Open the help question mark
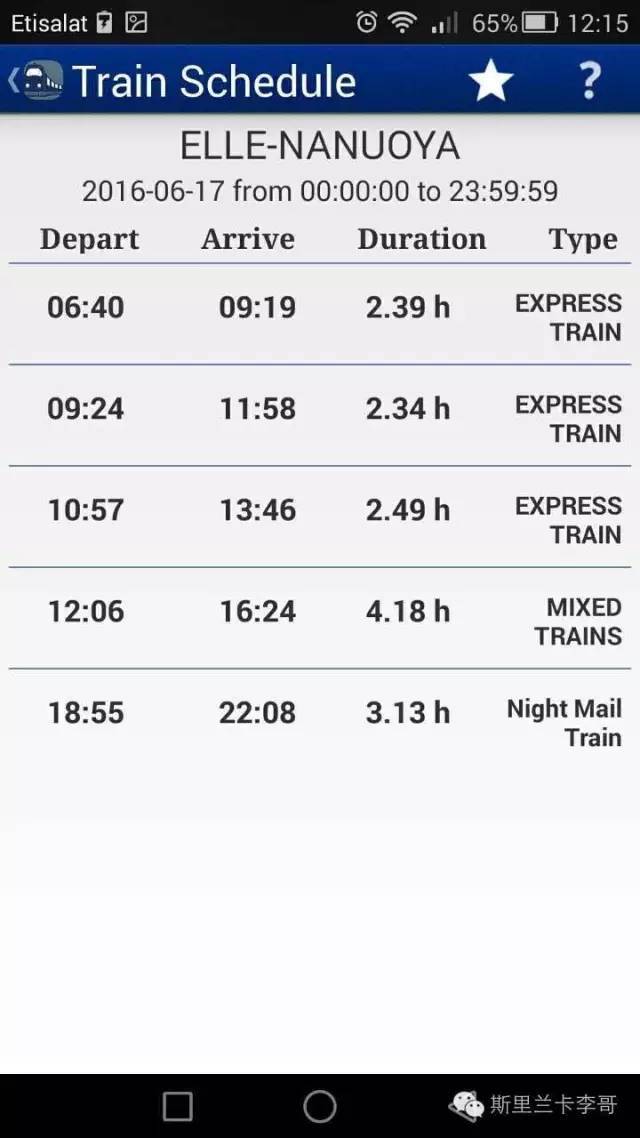The image size is (640, 1138). pos(590,81)
